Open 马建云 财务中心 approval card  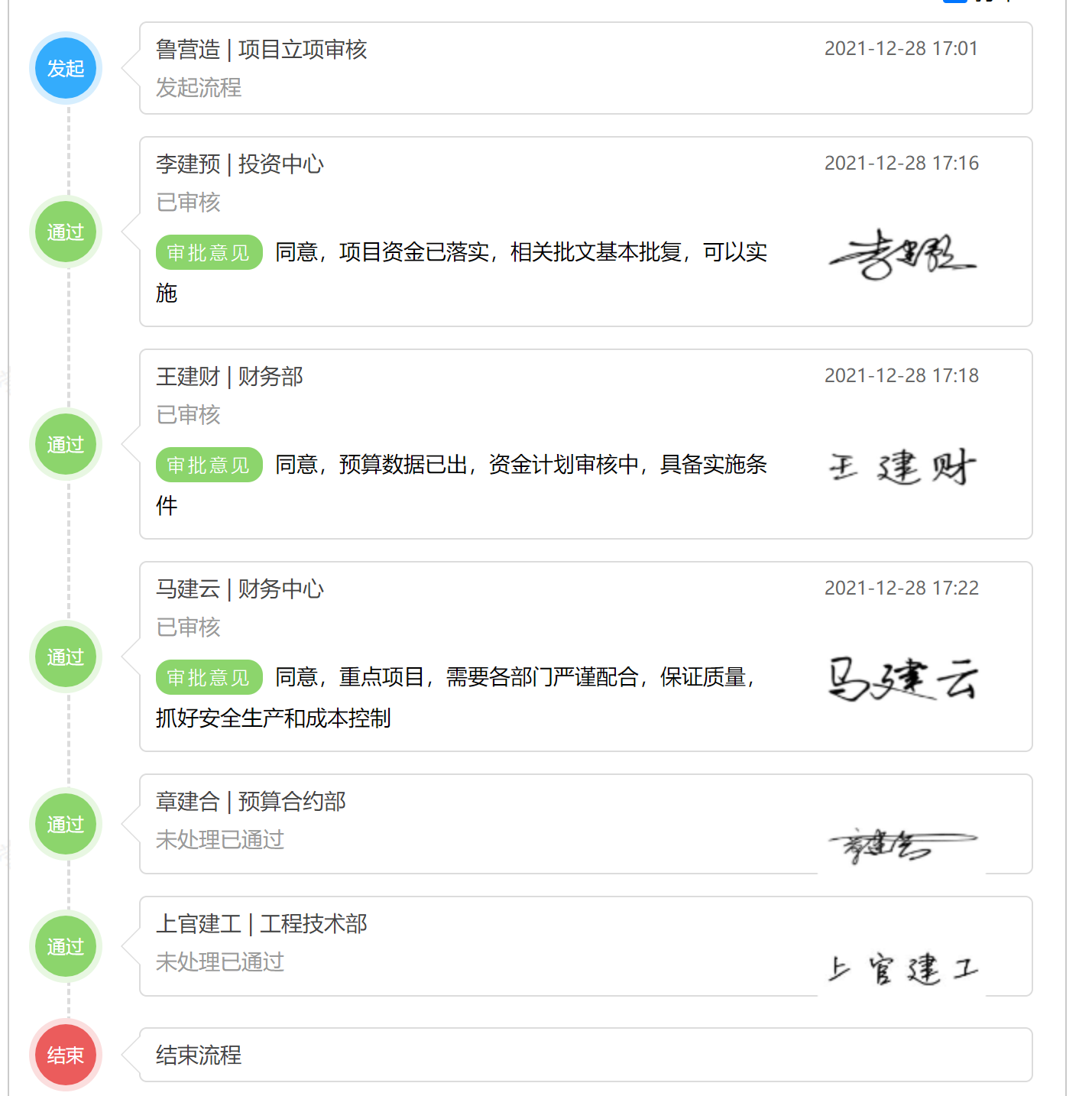[x=585, y=657]
